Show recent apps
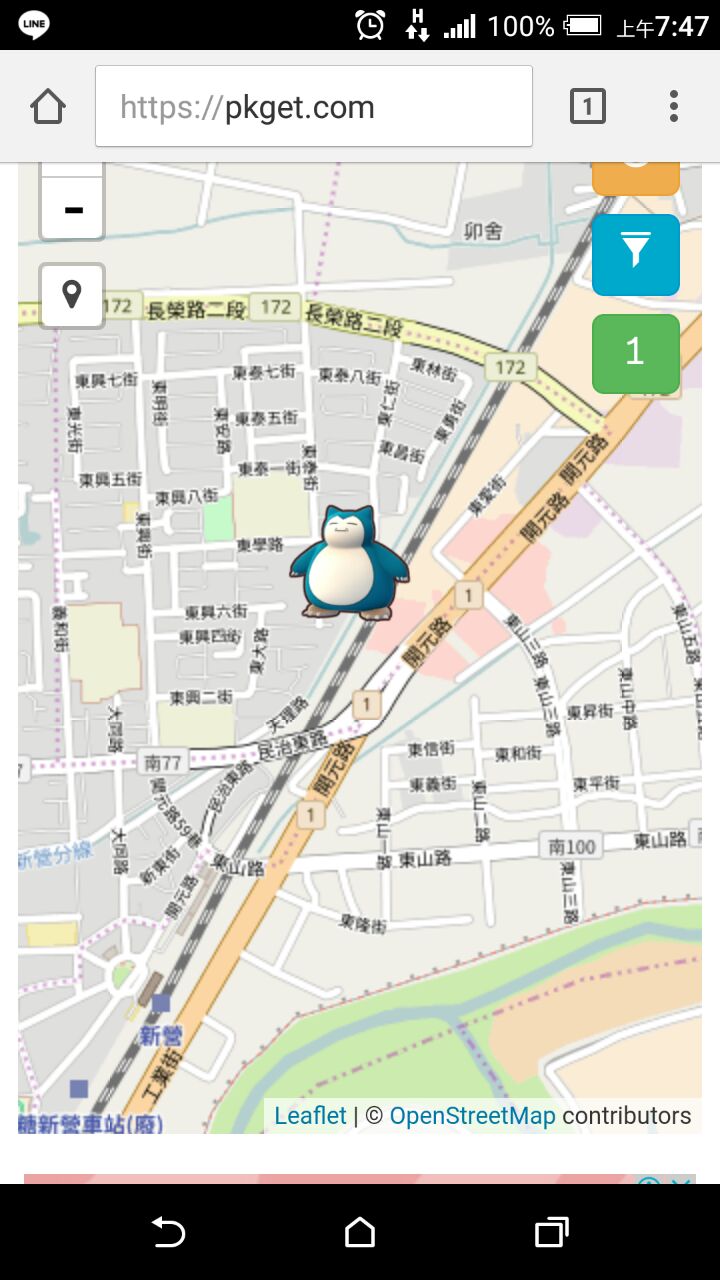 click(x=552, y=1232)
